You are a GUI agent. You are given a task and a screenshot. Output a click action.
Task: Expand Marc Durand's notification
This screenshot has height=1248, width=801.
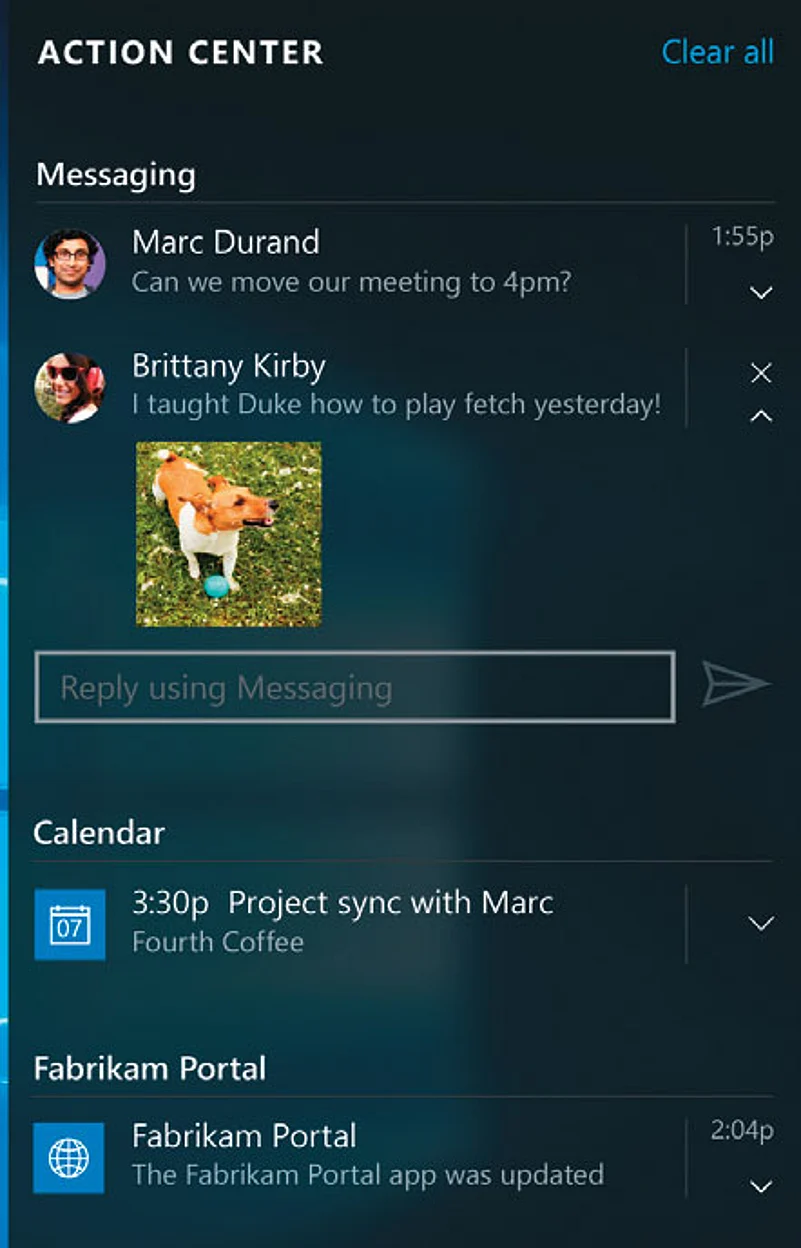(761, 293)
